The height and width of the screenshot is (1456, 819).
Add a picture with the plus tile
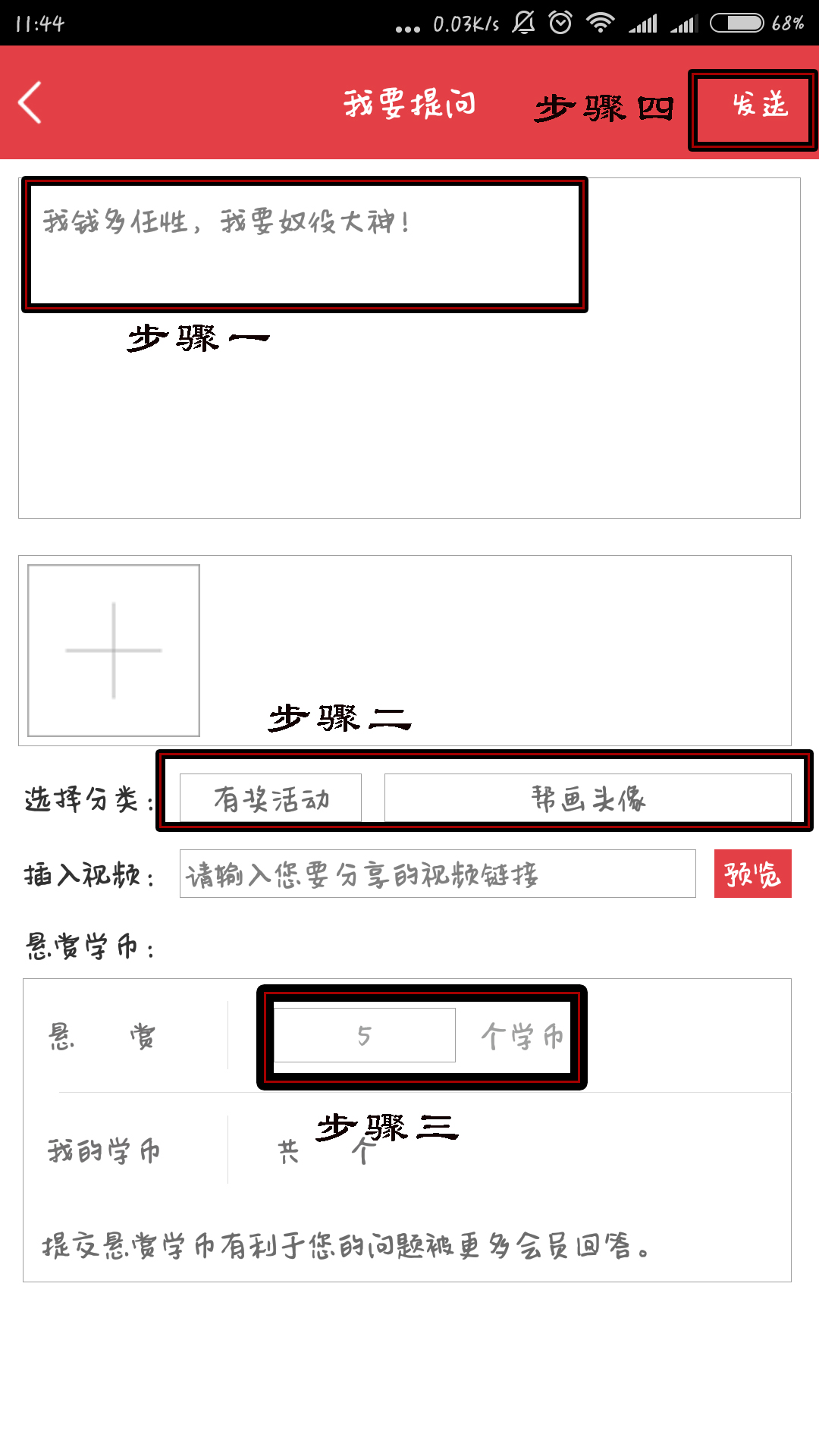114,651
